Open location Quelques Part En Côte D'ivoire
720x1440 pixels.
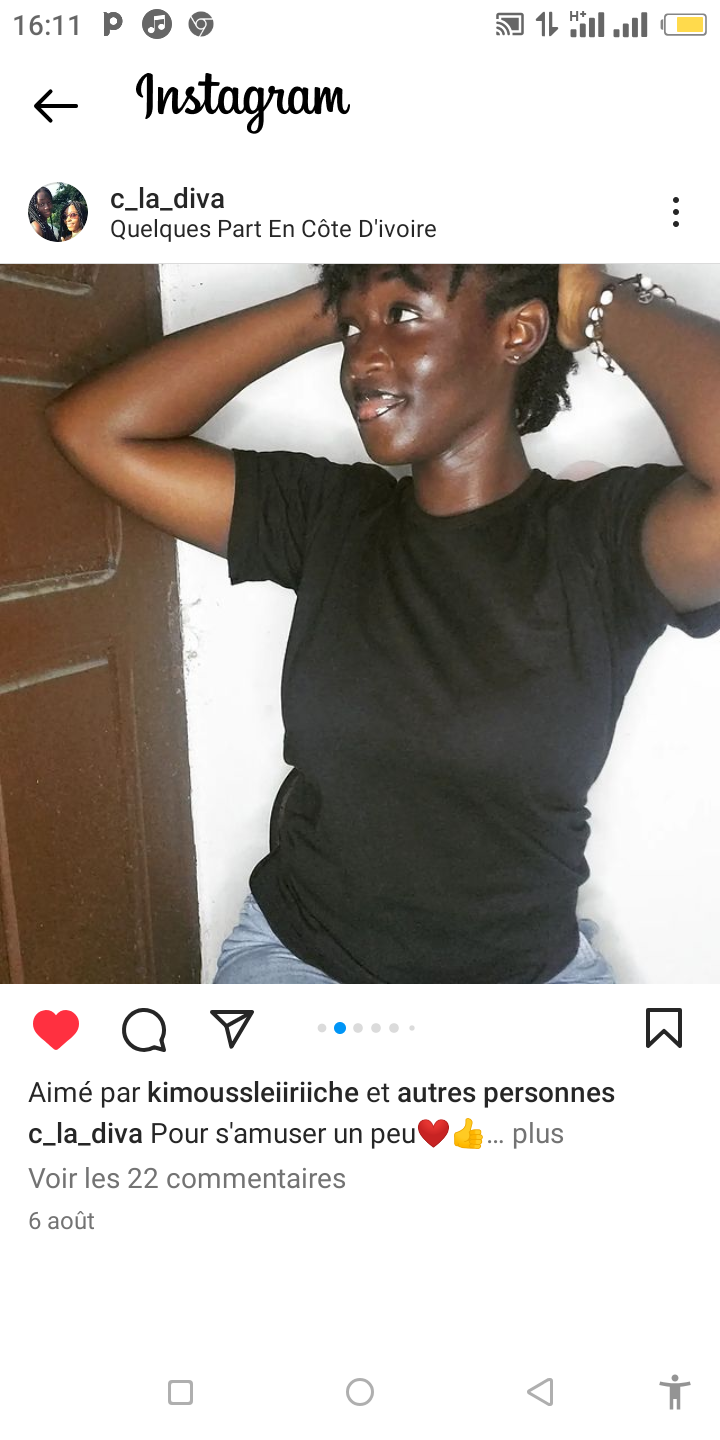click(273, 229)
